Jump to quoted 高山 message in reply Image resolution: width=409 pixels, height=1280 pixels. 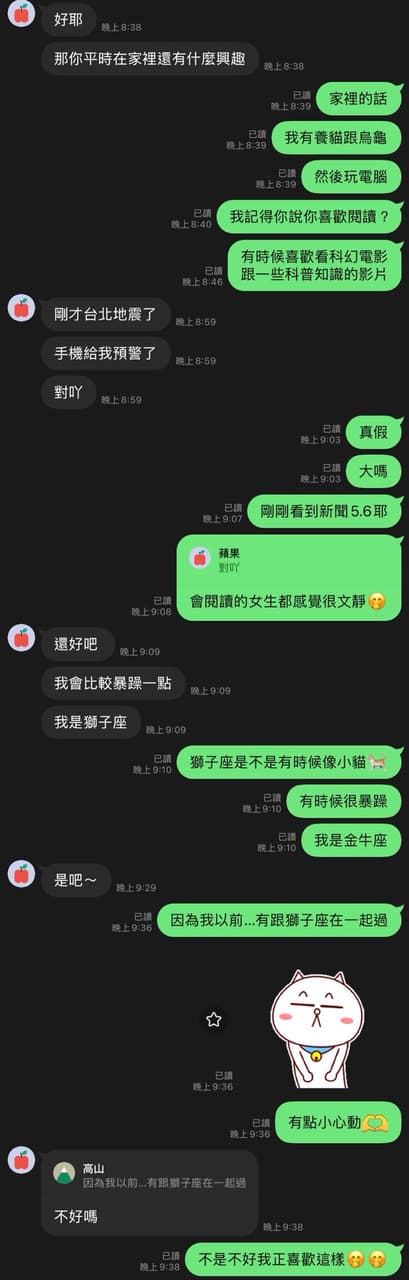pyautogui.click(x=150, y=1174)
